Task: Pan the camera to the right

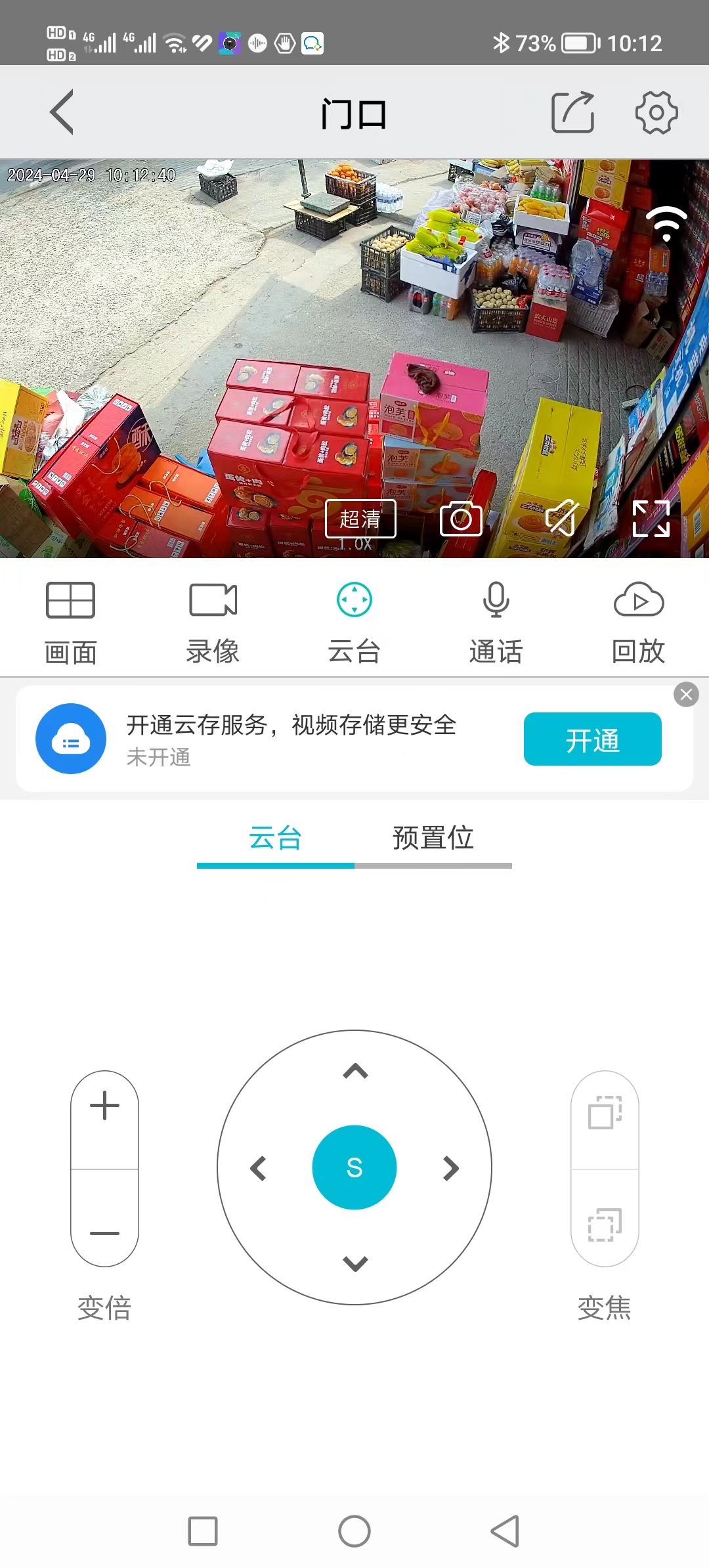Action: [451, 1168]
